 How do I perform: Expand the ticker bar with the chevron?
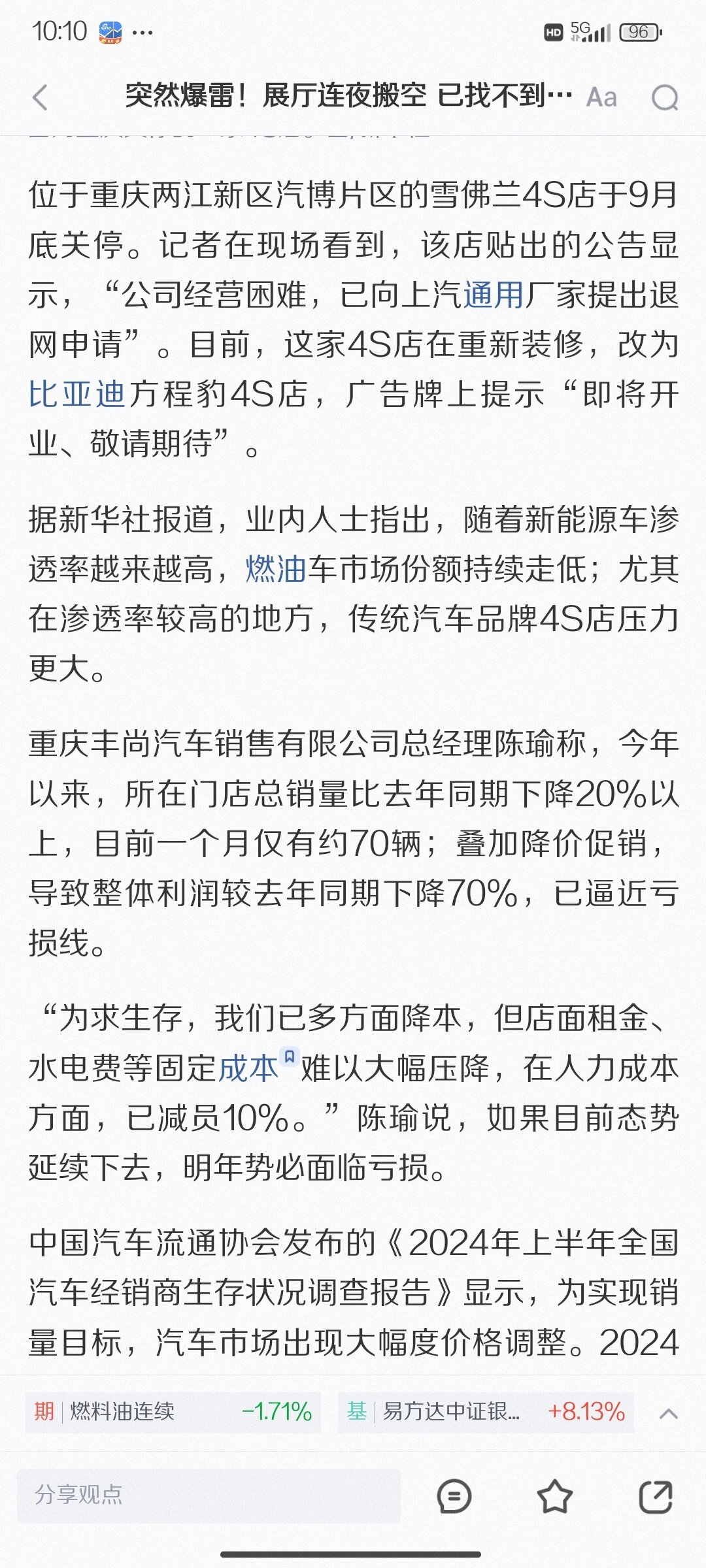[x=668, y=1414]
